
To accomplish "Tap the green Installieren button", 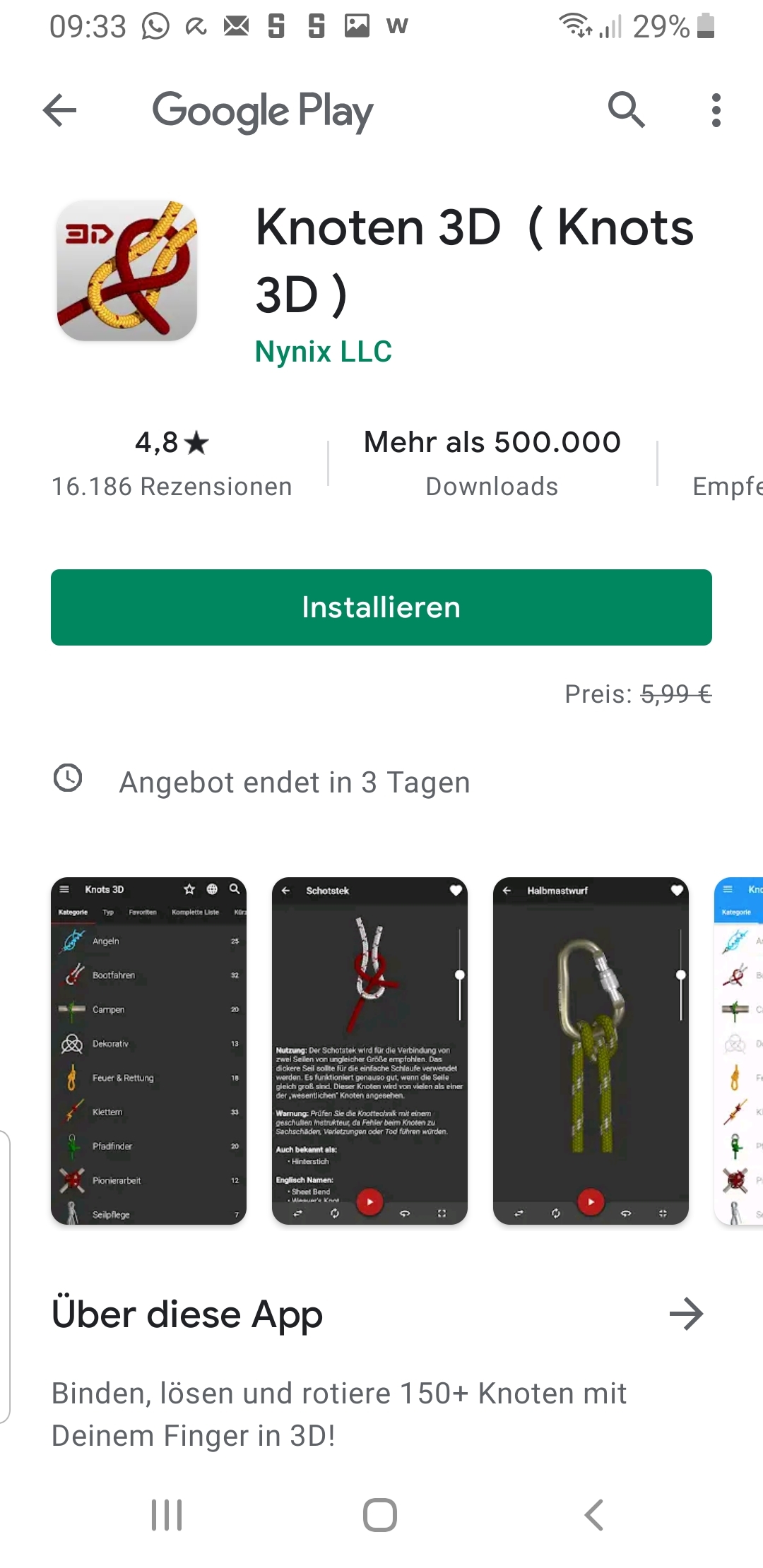I will tap(381, 607).
